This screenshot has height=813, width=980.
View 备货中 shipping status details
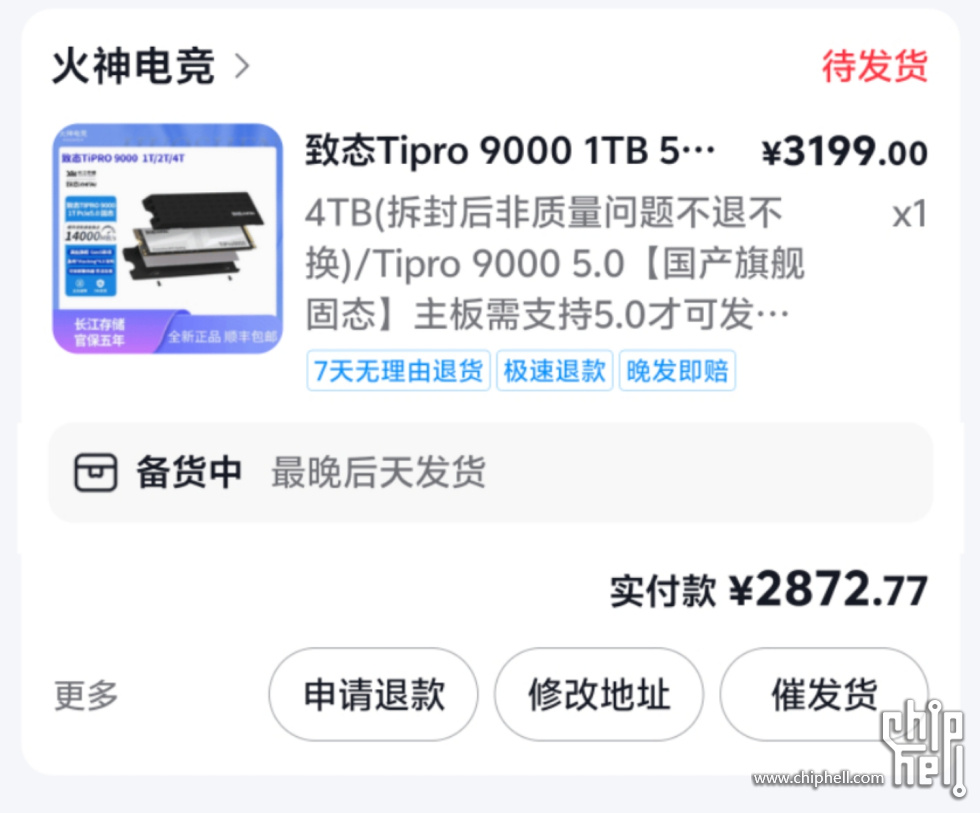tap(490, 472)
